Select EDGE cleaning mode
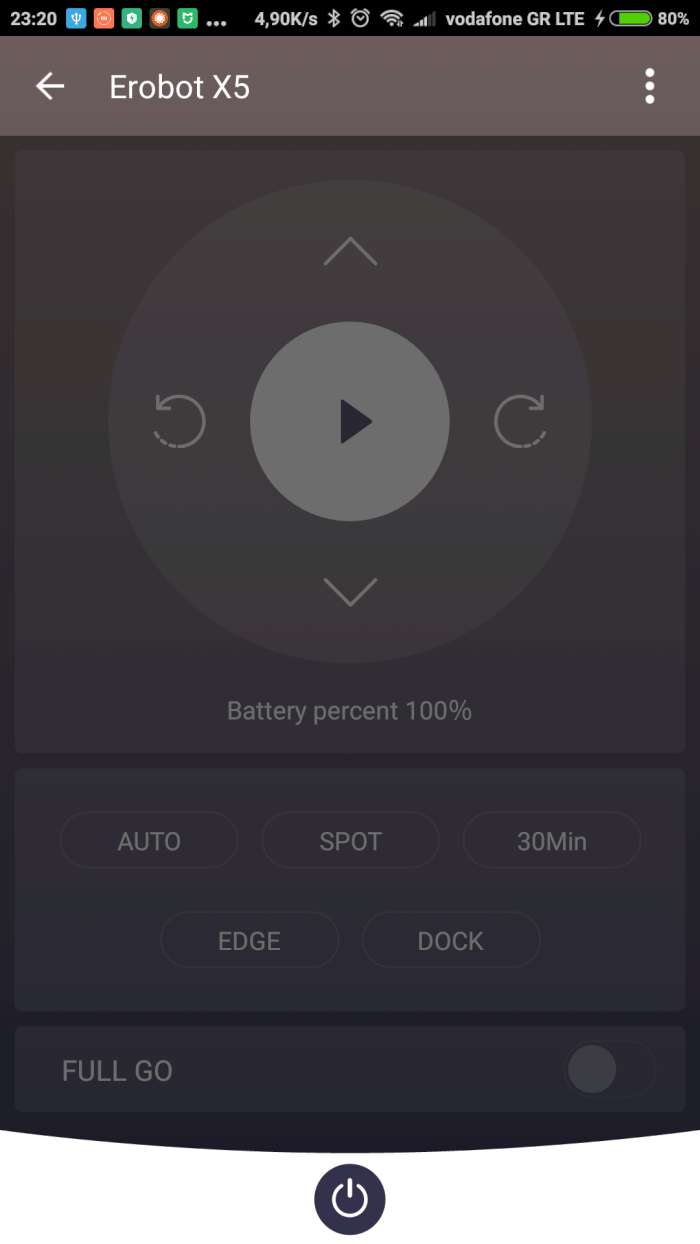The height and width of the screenshot is (1244, 700). [249, 941]
